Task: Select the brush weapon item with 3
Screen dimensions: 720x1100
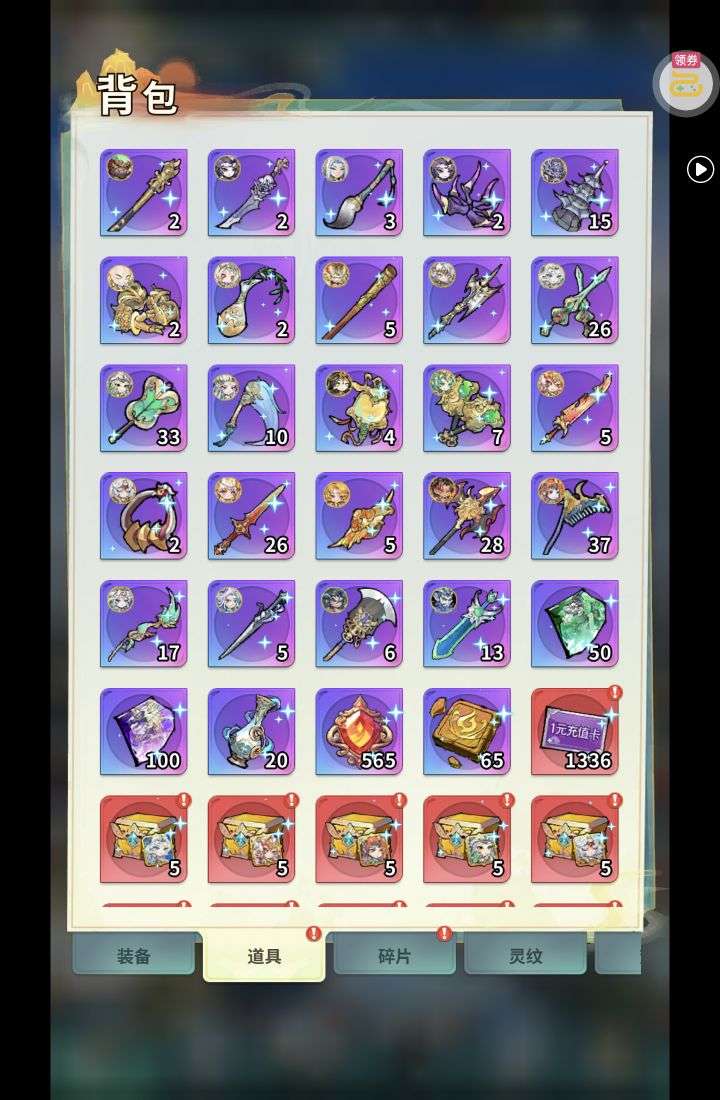Action: [x=359, y=192]
